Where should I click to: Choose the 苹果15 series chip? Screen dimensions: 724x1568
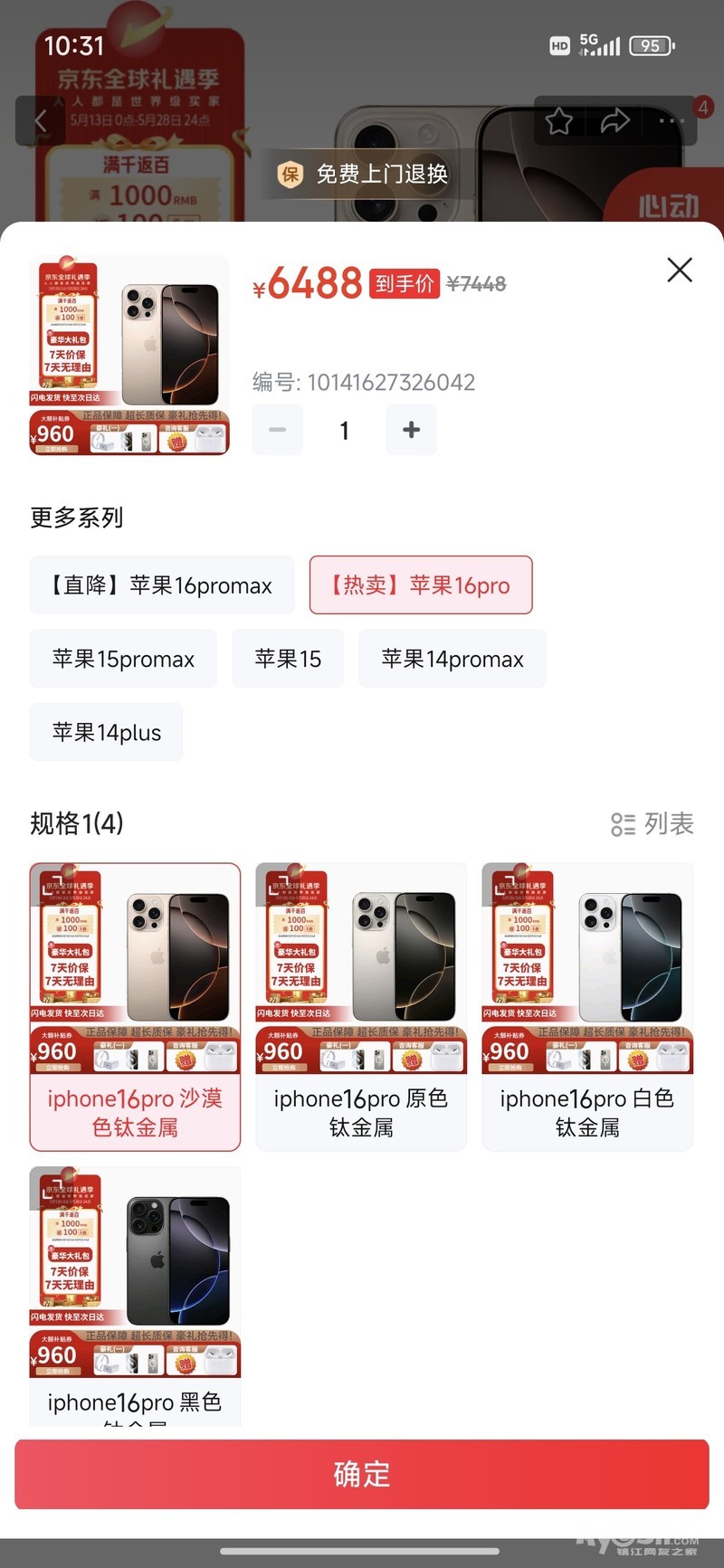(288, 659)
